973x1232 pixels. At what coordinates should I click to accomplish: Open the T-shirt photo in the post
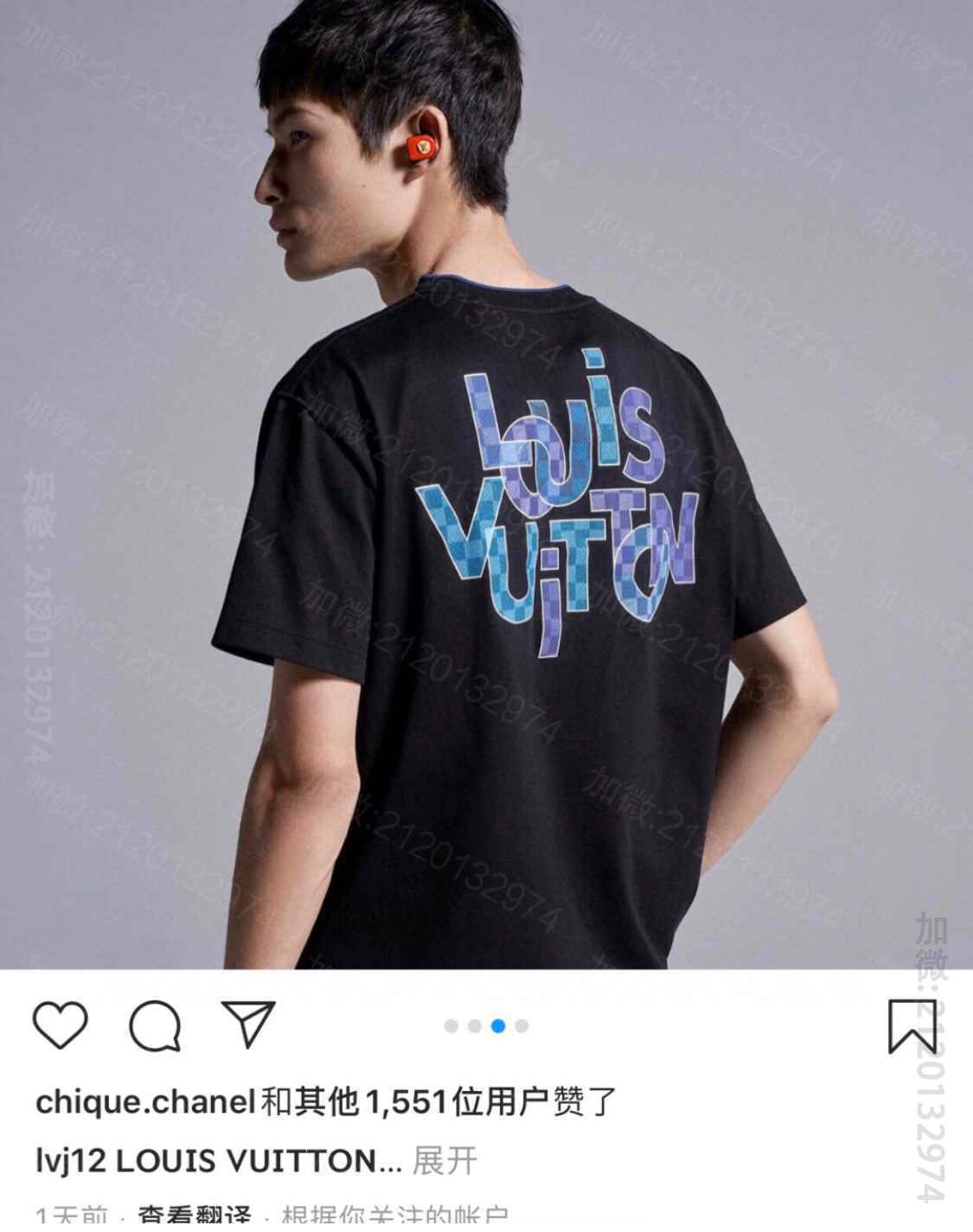click(486, 484)
